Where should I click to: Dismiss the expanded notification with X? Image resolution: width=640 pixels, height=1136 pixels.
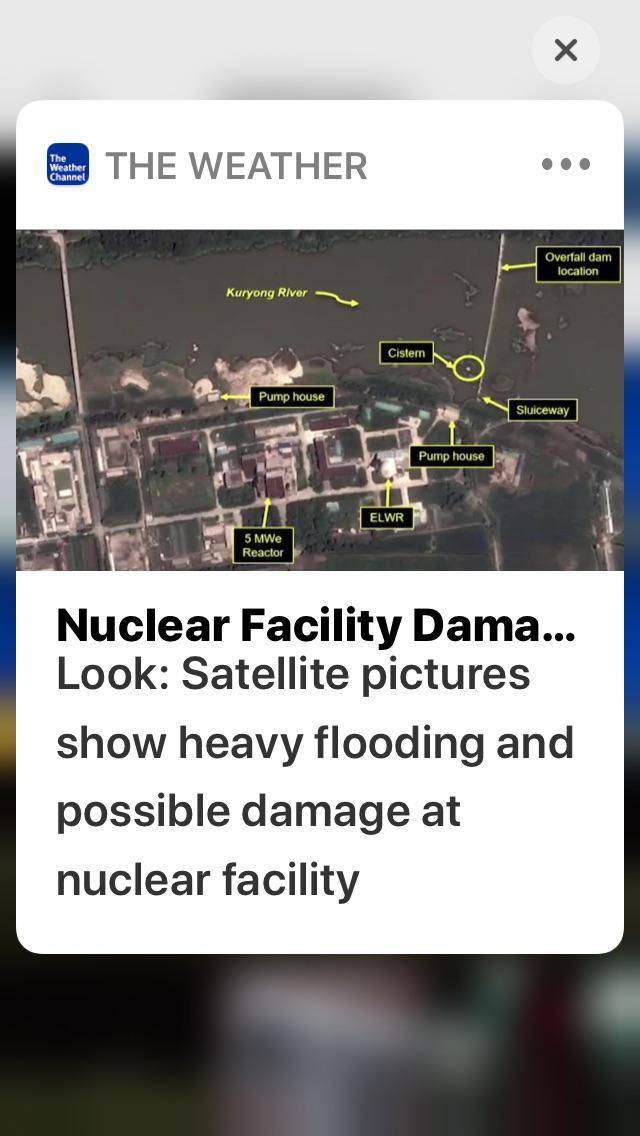[565, 50]
